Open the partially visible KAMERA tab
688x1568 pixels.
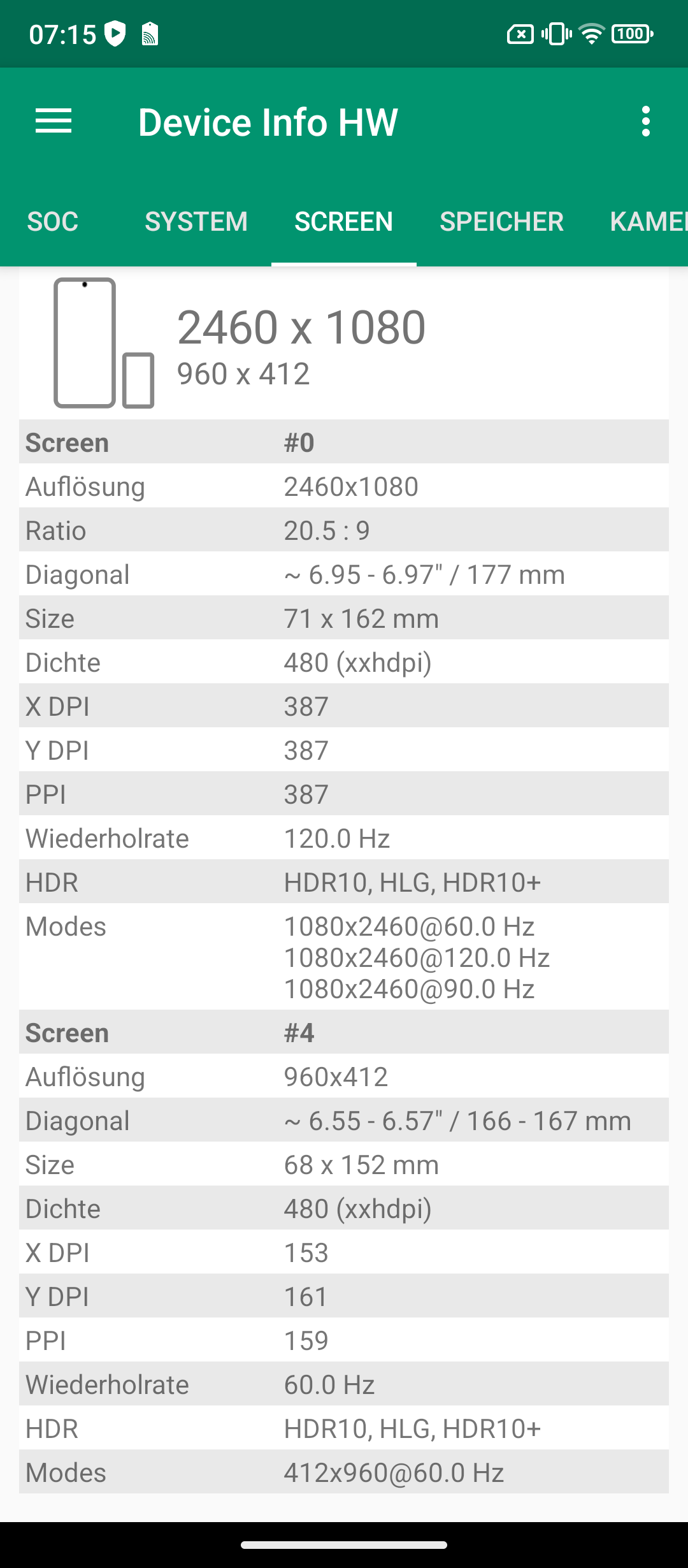649,222
